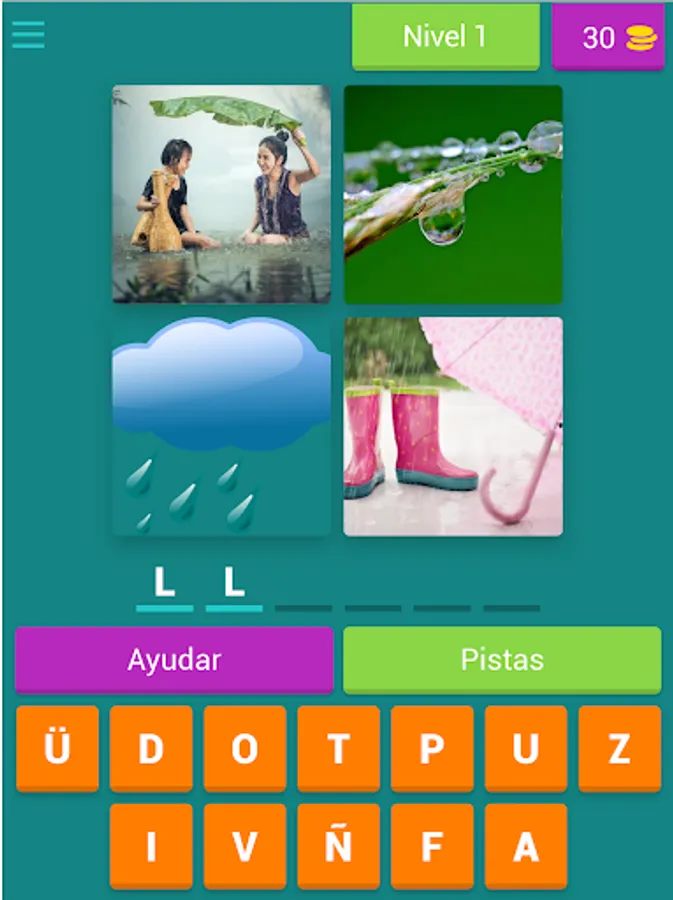The image size is (673, 900).
Task: Tap the letter F tile
Action: (432, 846)
